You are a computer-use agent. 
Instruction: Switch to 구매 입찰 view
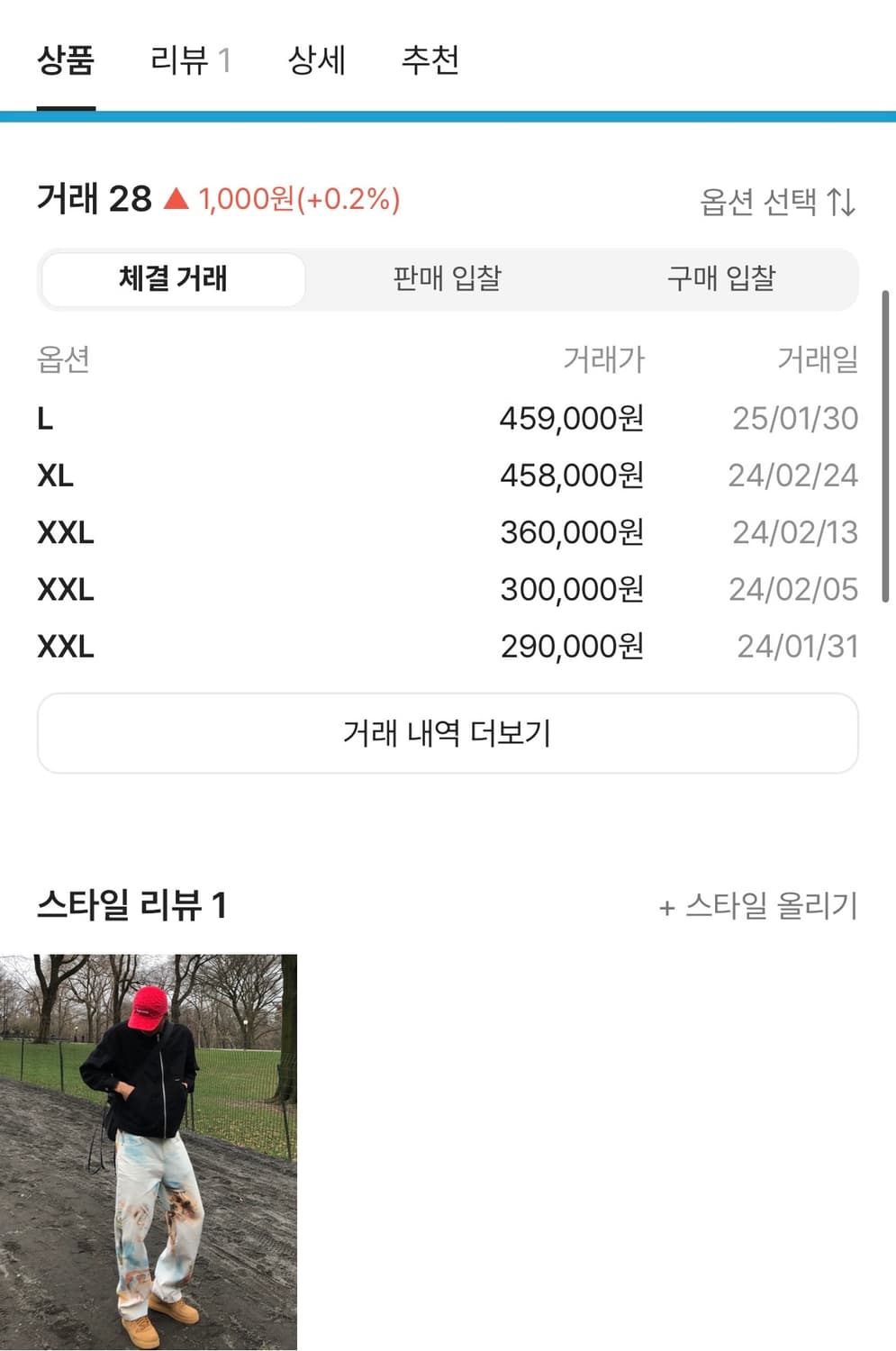click(x=720, y=279)
